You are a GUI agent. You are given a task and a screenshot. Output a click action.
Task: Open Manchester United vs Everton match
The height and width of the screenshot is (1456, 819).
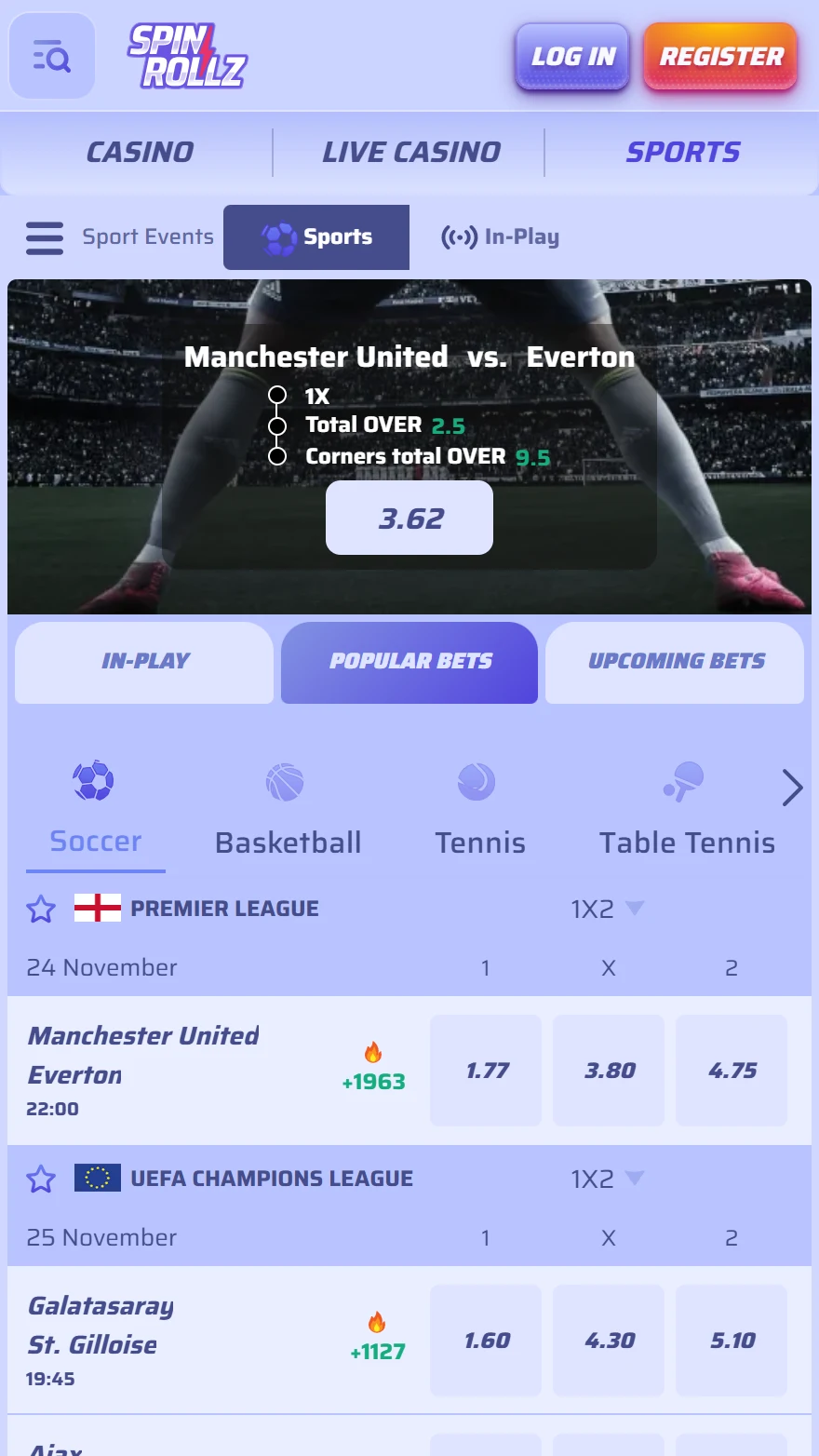coord(144,1055)
